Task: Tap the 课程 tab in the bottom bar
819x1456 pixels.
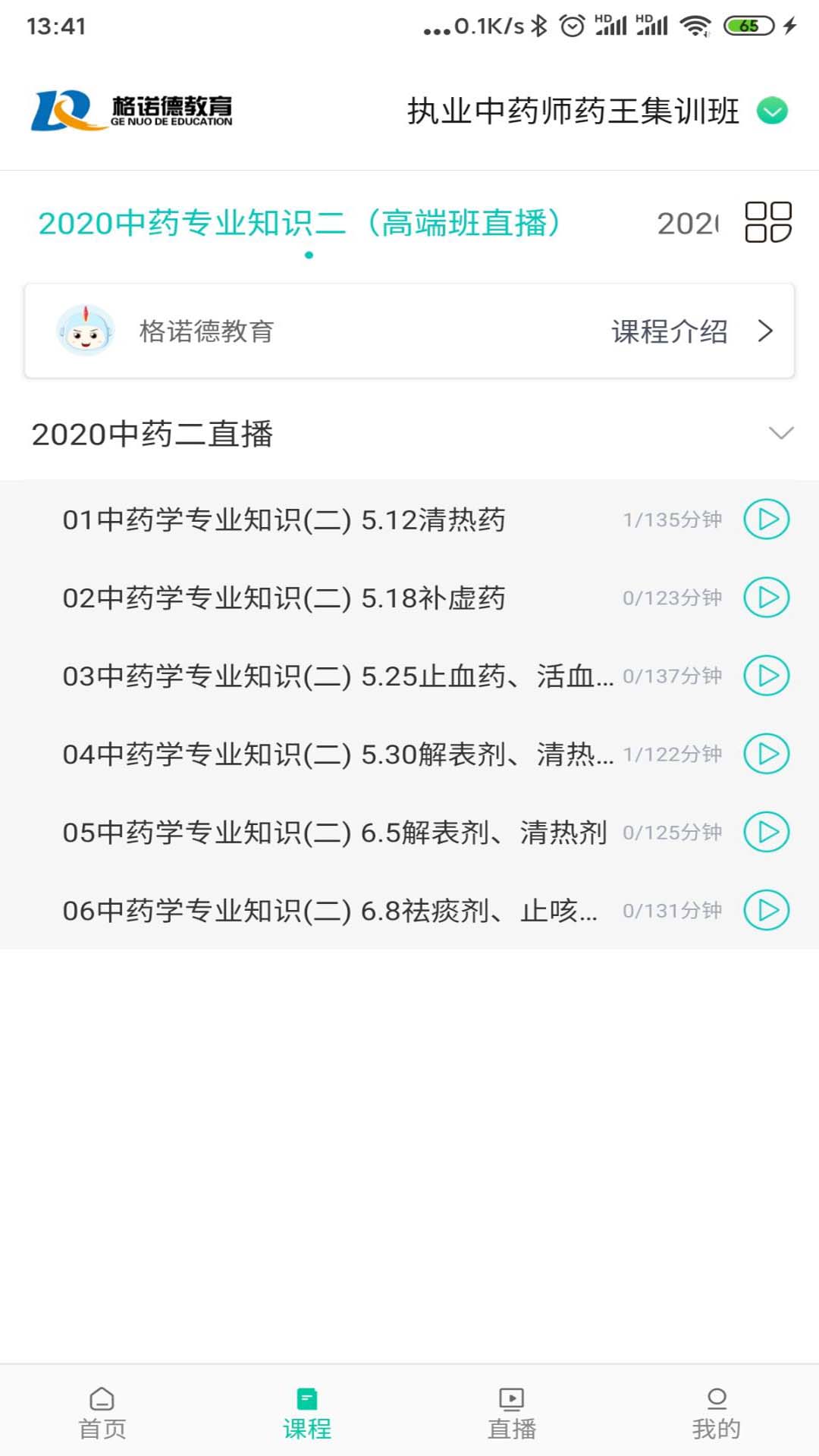Action: tap(307, 1413)
